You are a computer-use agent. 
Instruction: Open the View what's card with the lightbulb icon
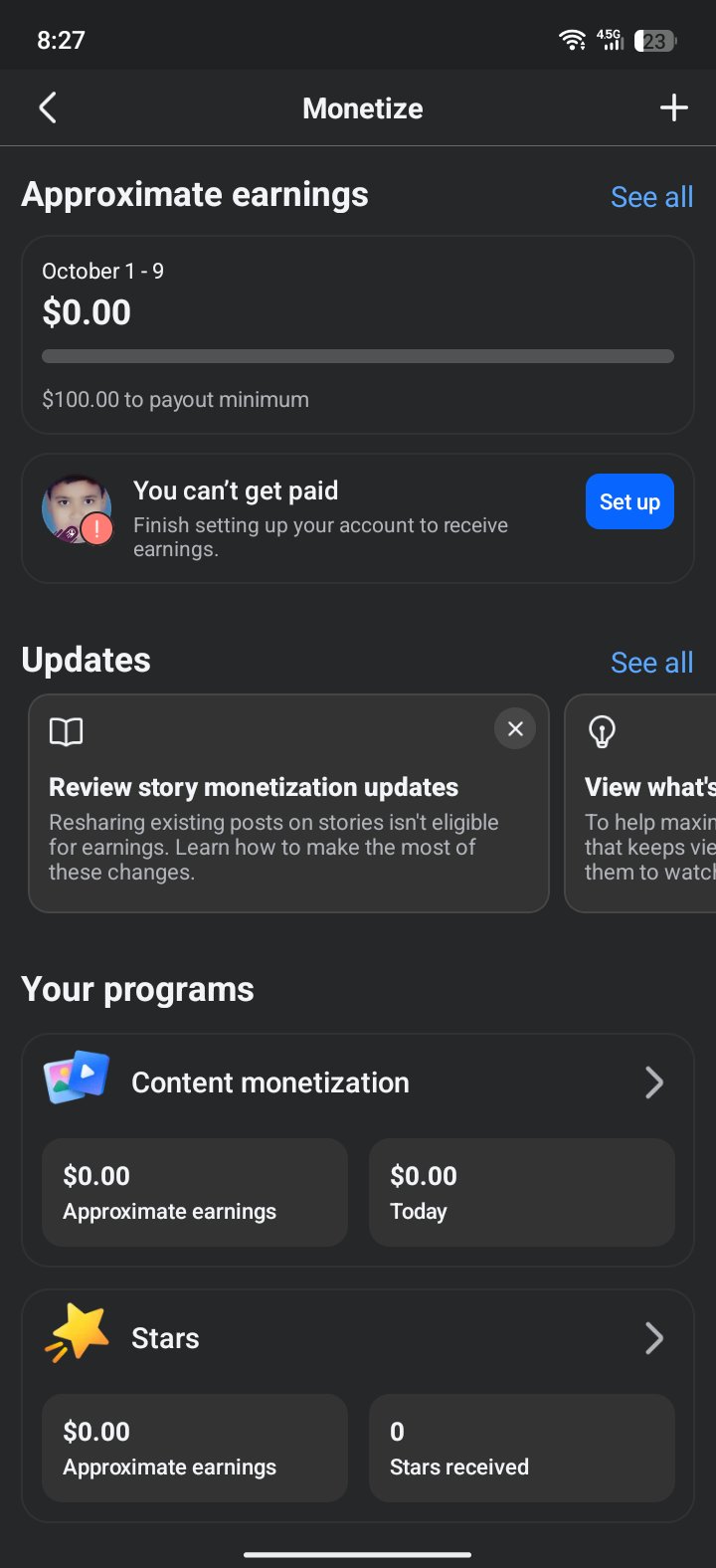pyautogui.click(x=640, y=803)
